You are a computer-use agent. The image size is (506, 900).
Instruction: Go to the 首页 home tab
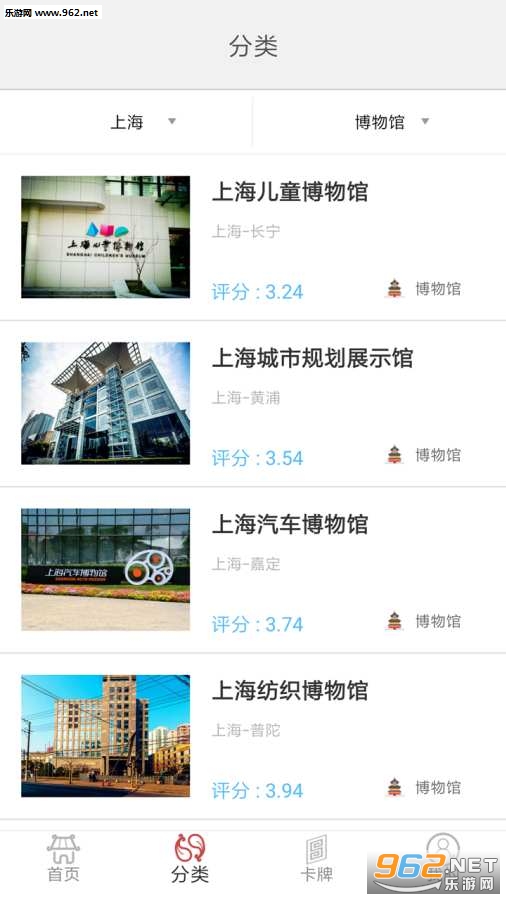pyautogui.click(x=63, y=859)
